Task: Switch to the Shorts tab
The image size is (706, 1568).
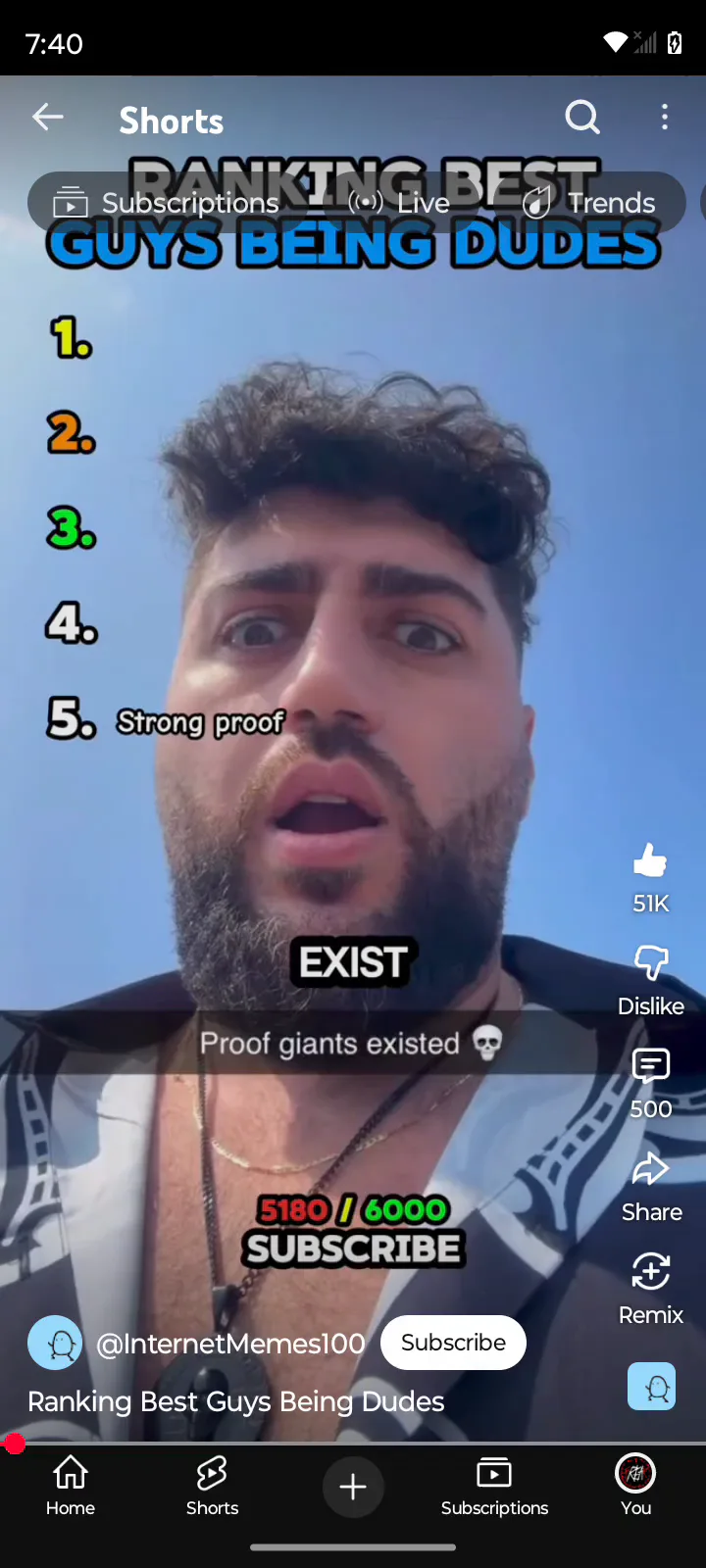Action: (212, 1486)
